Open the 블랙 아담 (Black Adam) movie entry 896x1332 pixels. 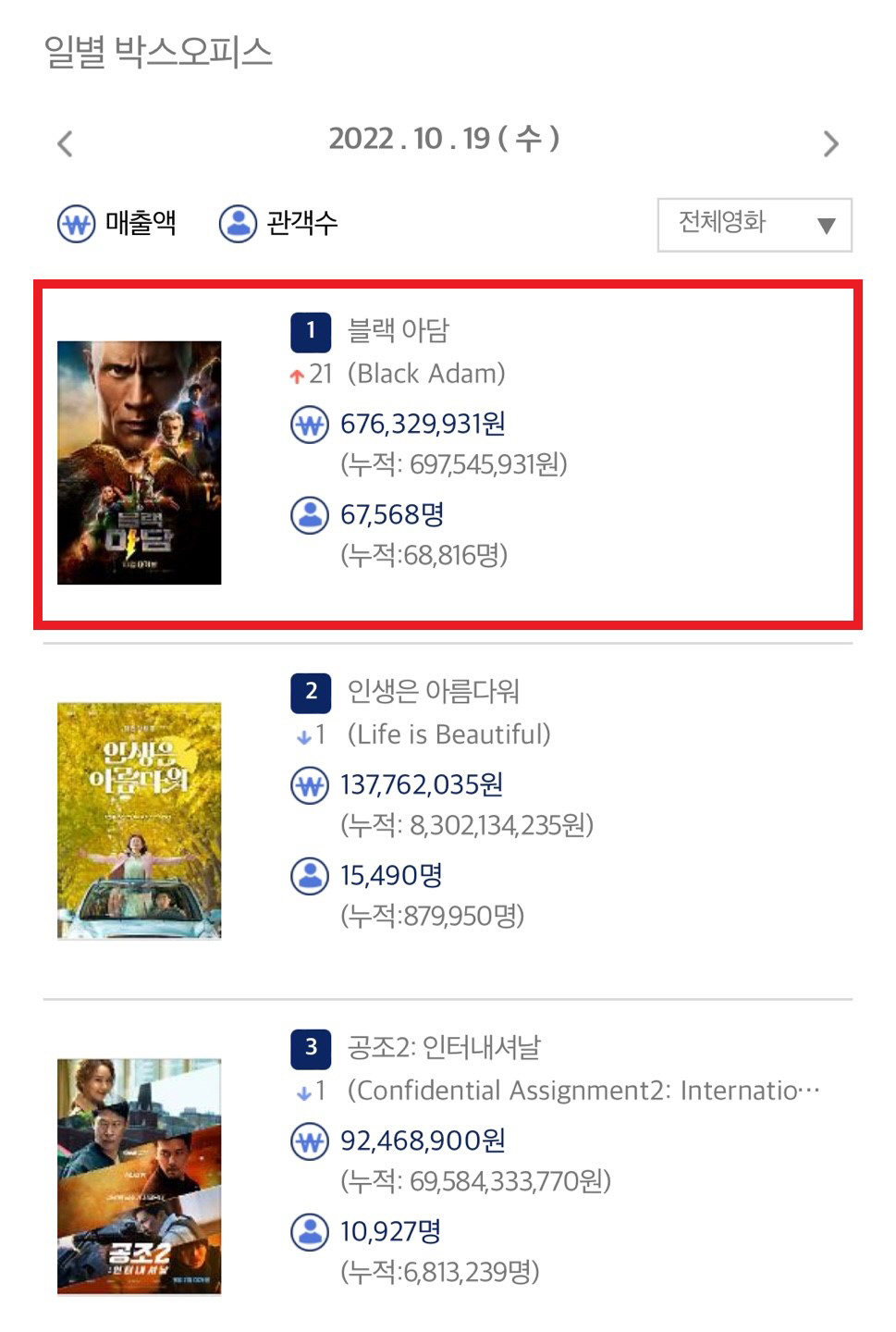coord(398,330)
